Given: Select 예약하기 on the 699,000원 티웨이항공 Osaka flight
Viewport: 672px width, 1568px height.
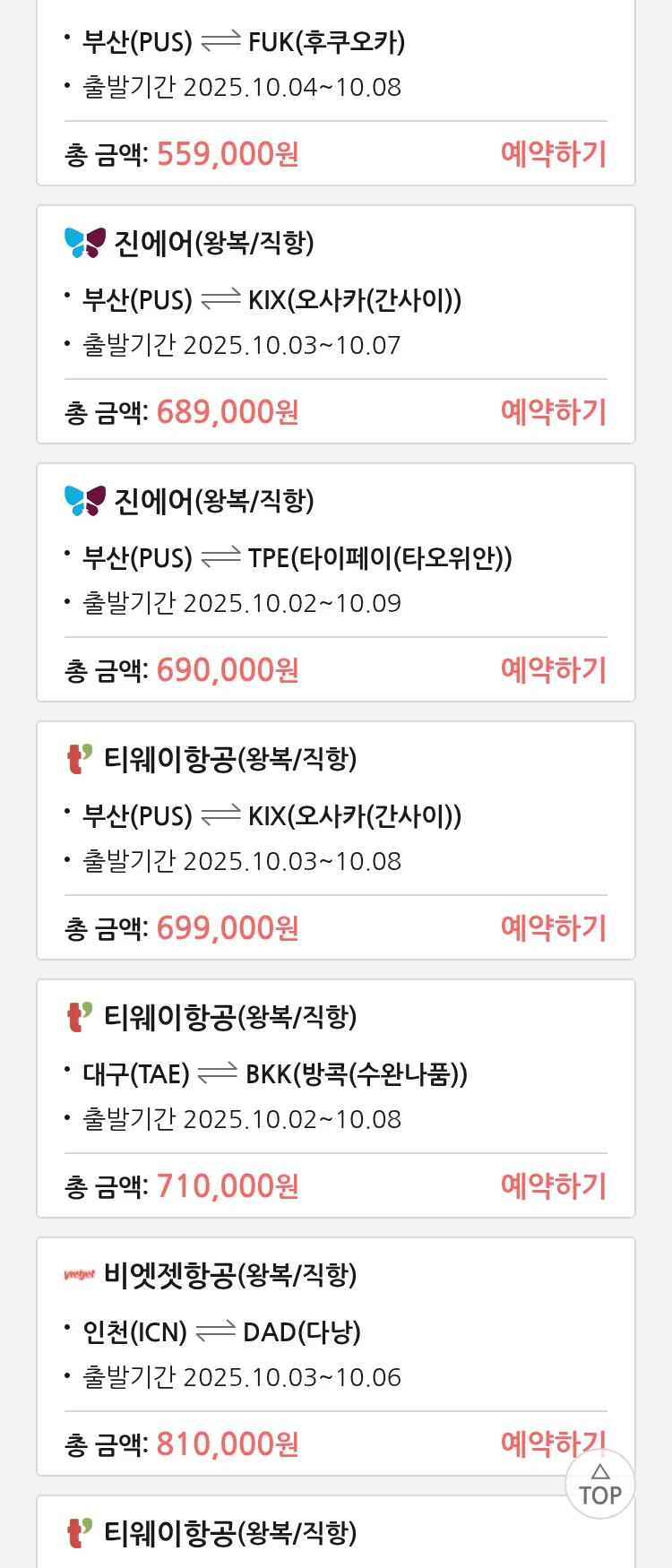Looking at the screenshot, I should 553,928.
